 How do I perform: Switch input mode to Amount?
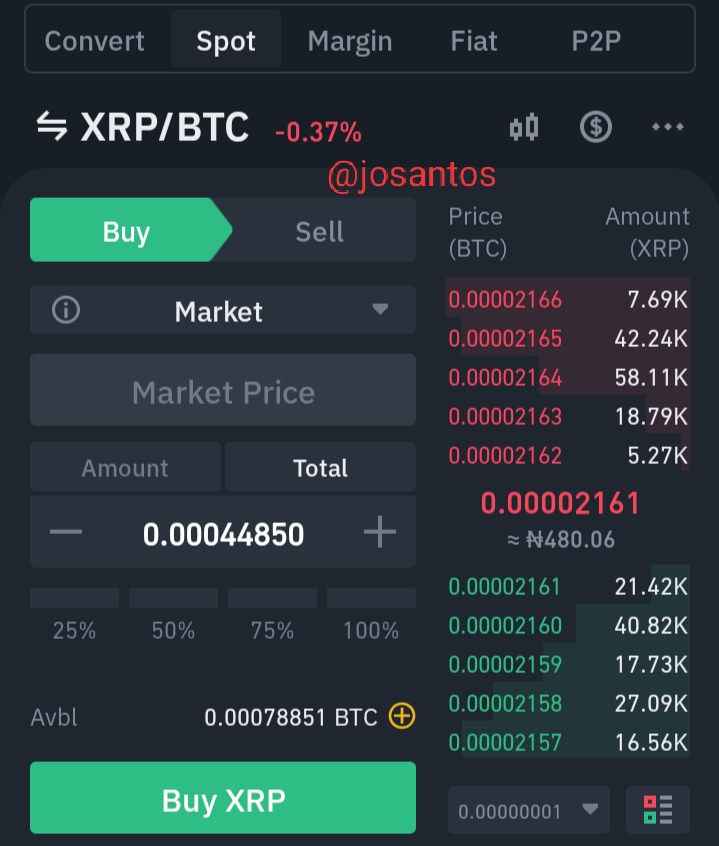tap(125, 467)
